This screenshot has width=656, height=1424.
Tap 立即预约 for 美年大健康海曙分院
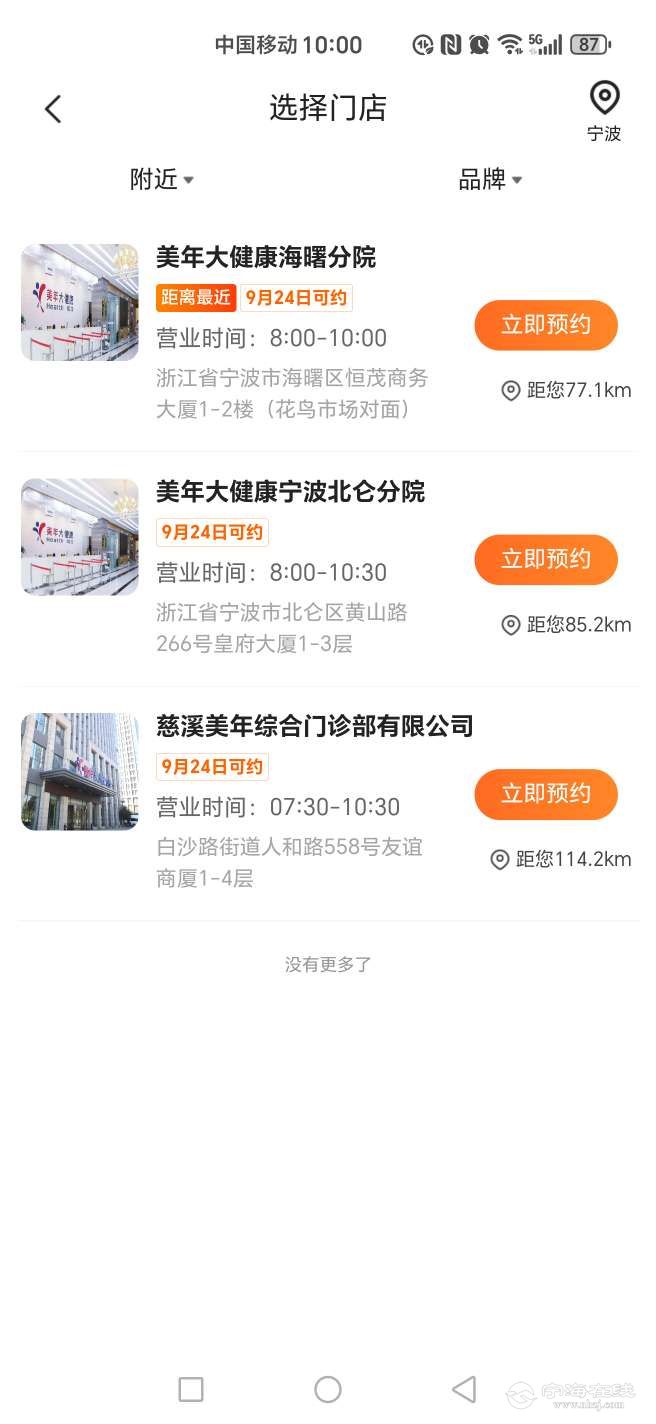[x=545, y=325]
